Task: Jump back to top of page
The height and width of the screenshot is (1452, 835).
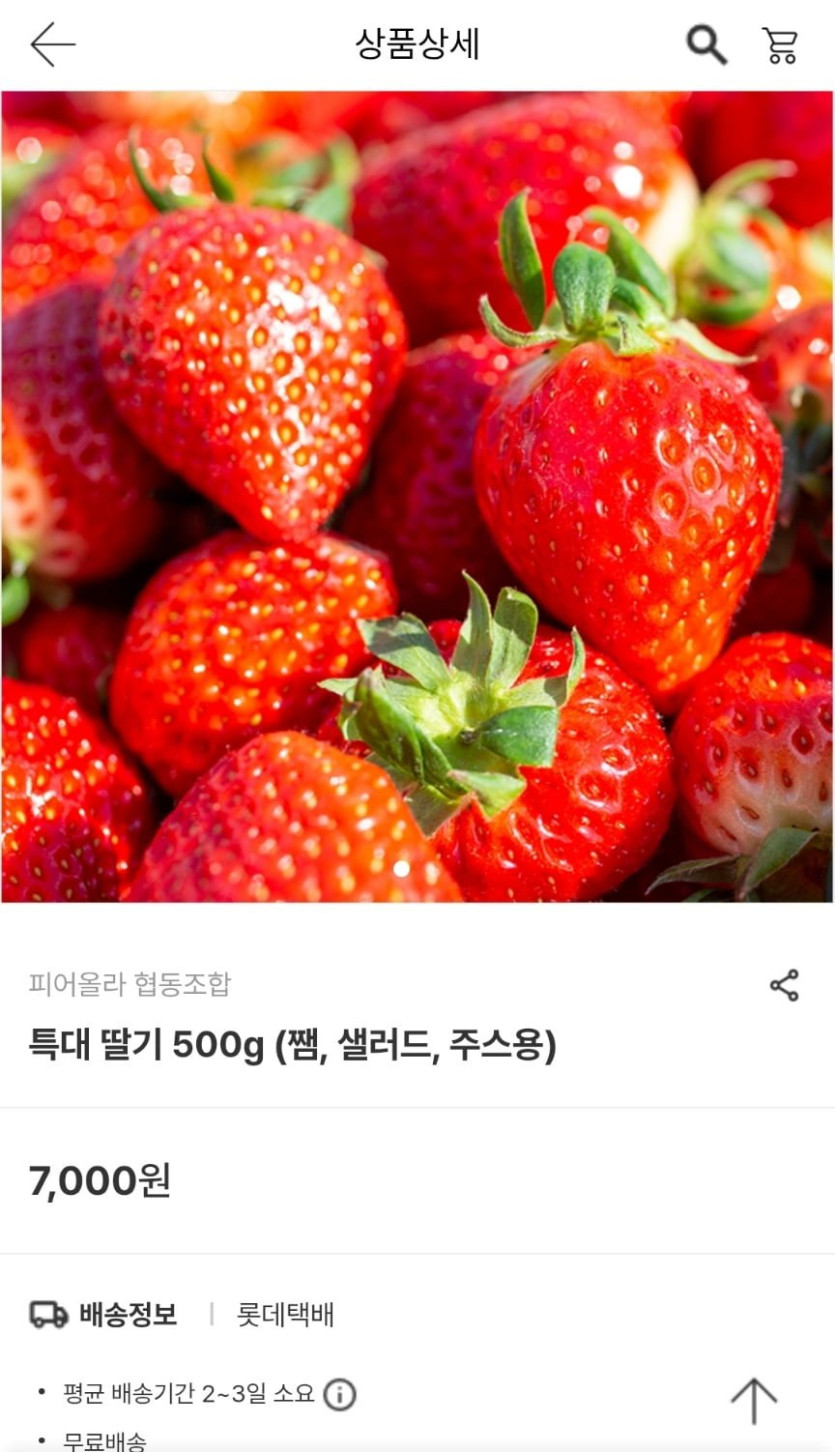Action: click(x=754, y=1401)
